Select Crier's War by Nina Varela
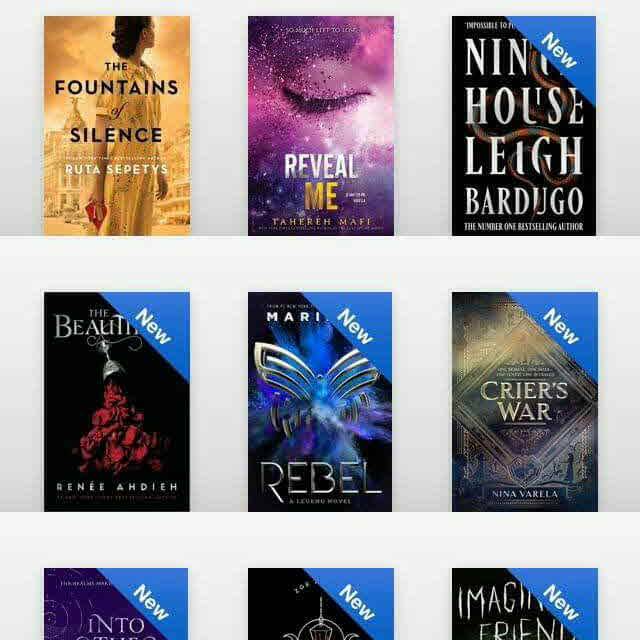This screenshot has height=640, width=640. pyautogui.click(x=523, y=401)
